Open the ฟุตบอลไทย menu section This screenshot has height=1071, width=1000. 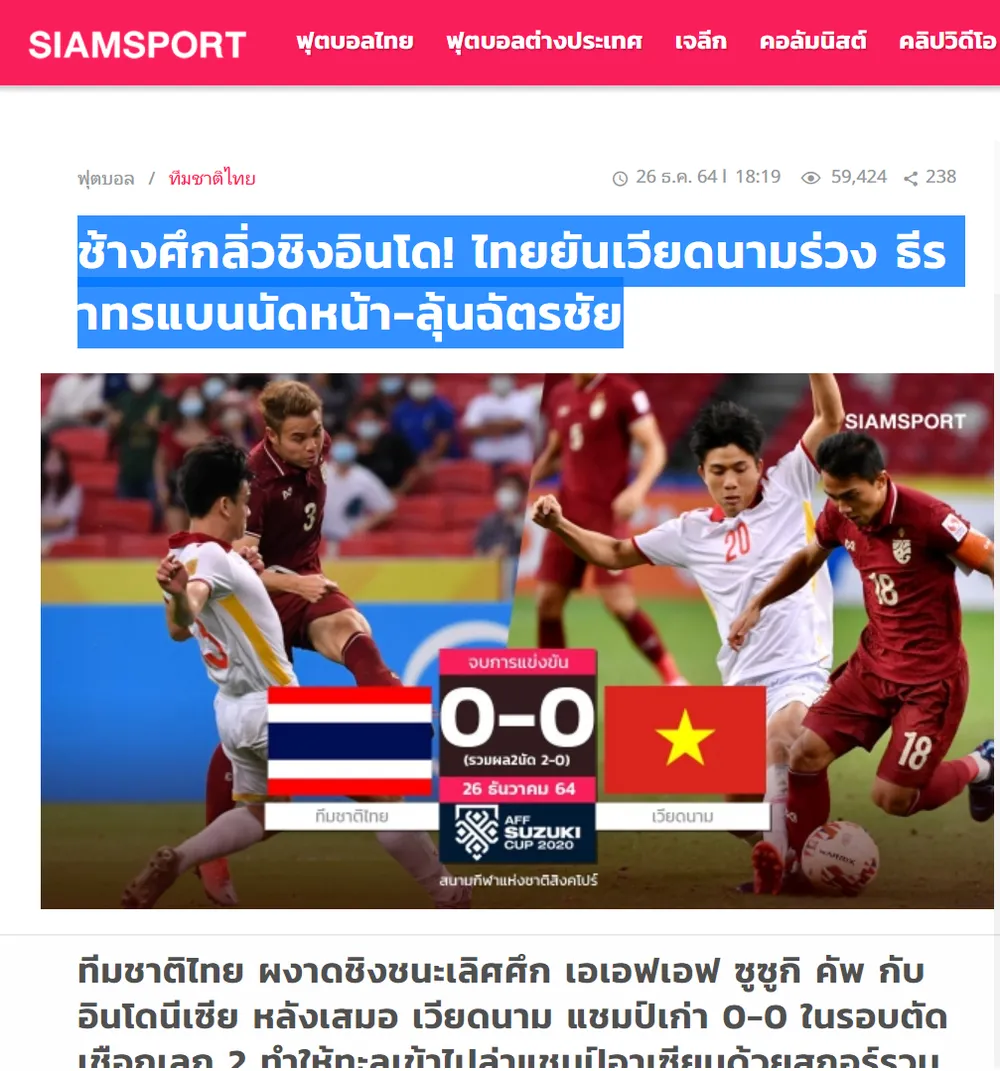coord(355,42)
